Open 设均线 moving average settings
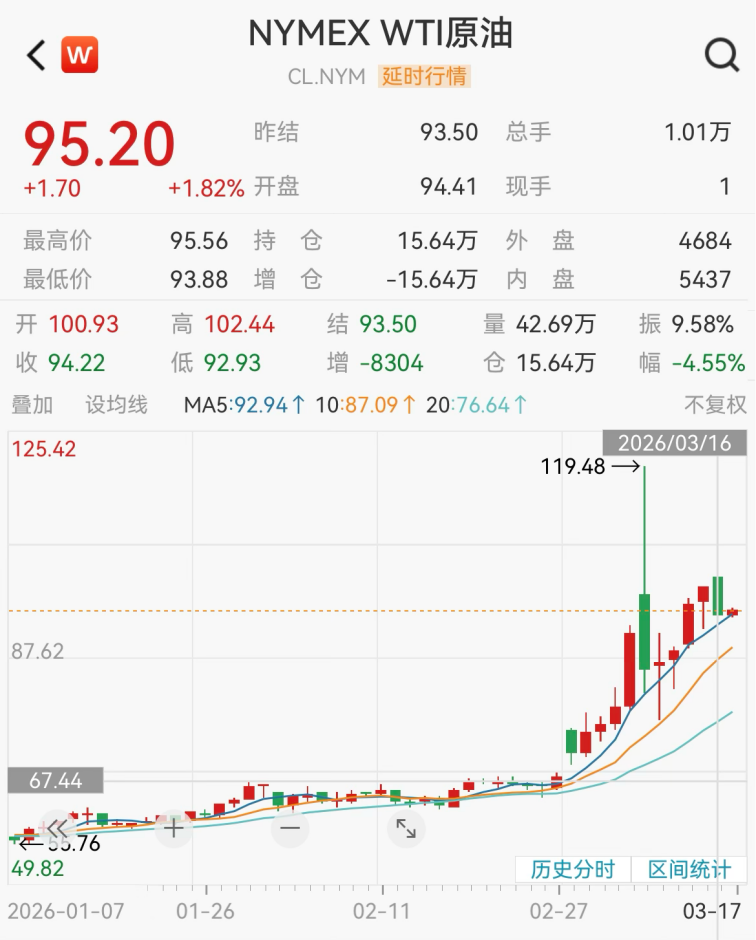 (x=116, y=405)
